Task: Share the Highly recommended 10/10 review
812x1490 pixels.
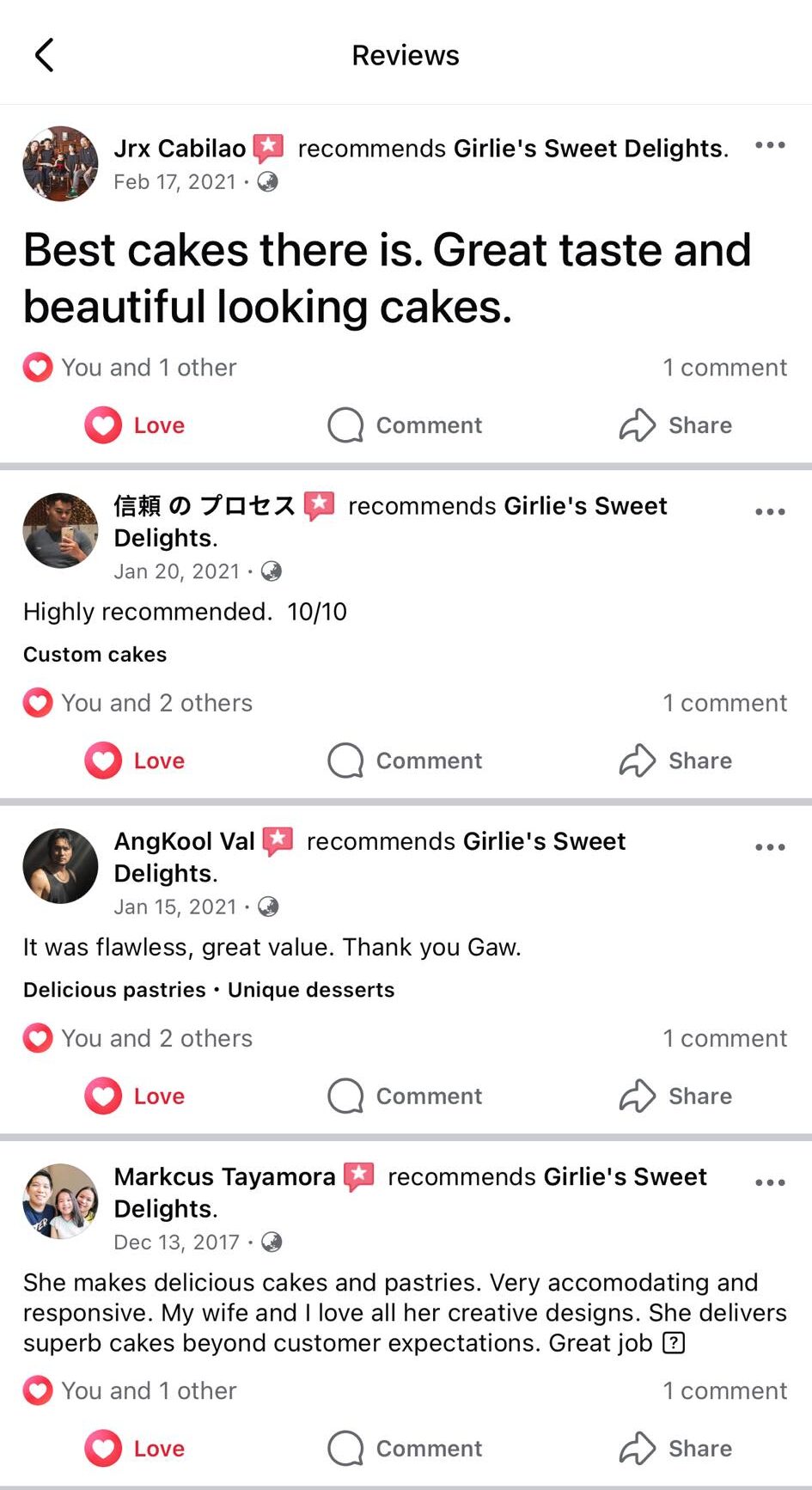Action: [675, 760]
